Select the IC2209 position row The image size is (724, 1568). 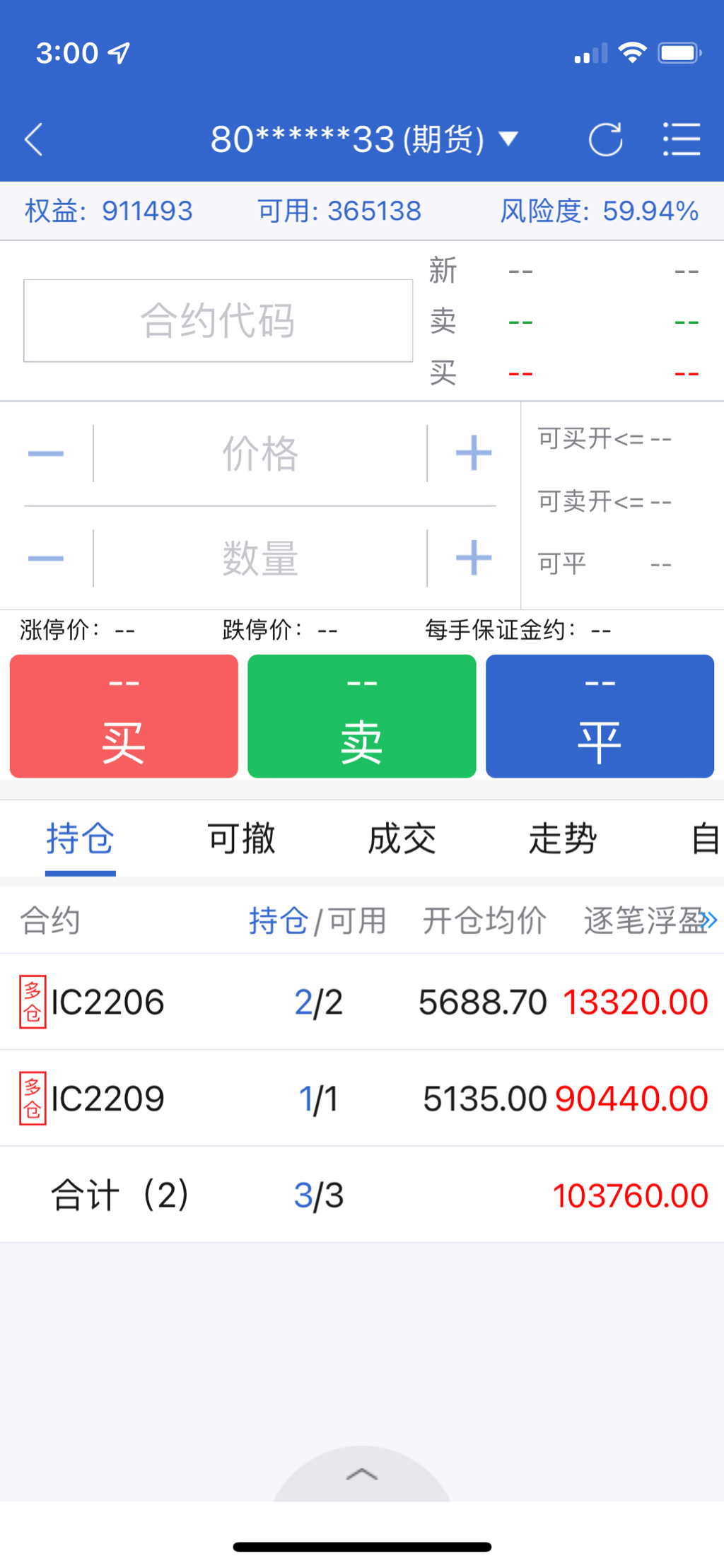(x=362, y=1098)
